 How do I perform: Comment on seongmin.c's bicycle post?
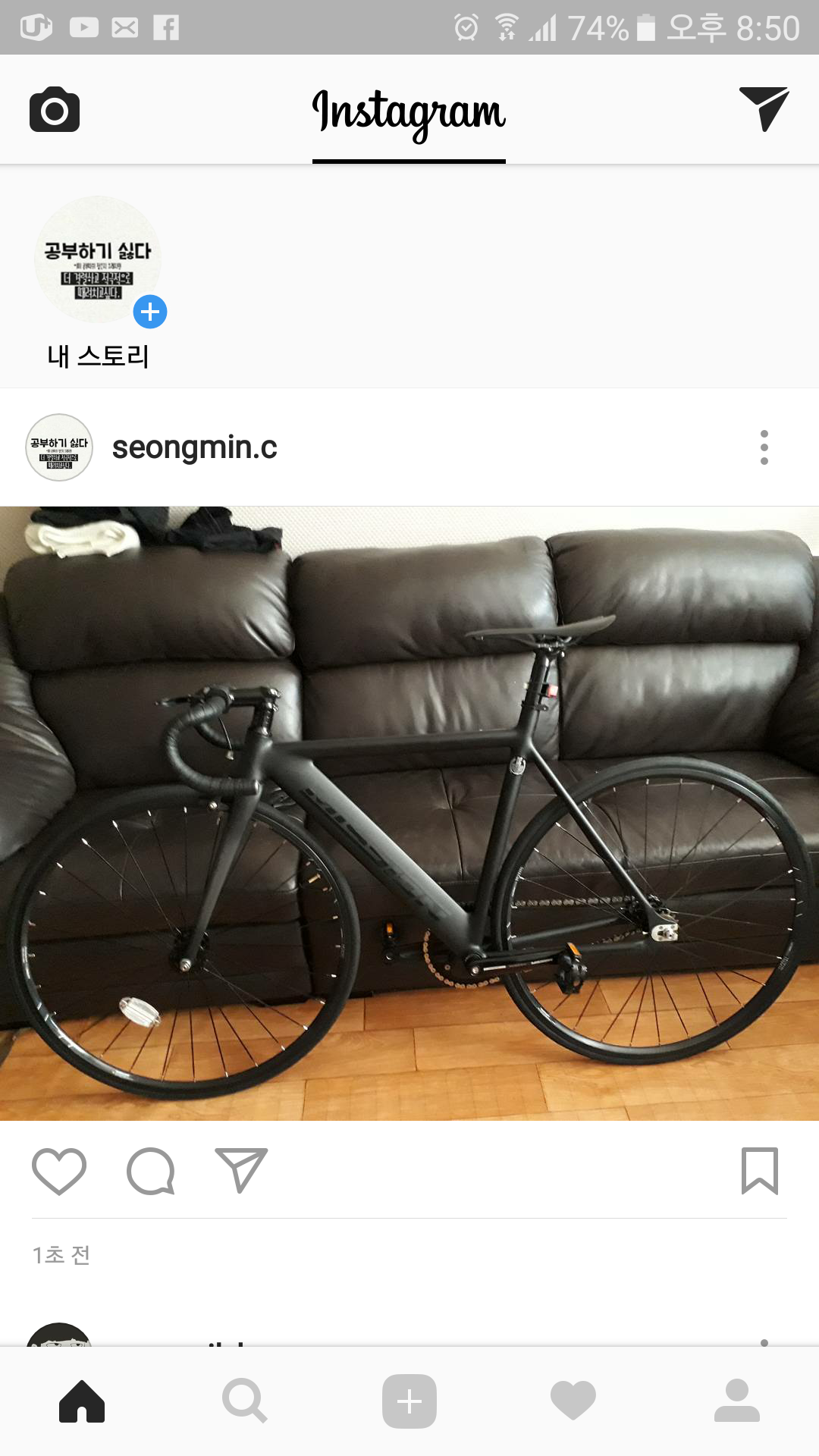coord(151,1171)
